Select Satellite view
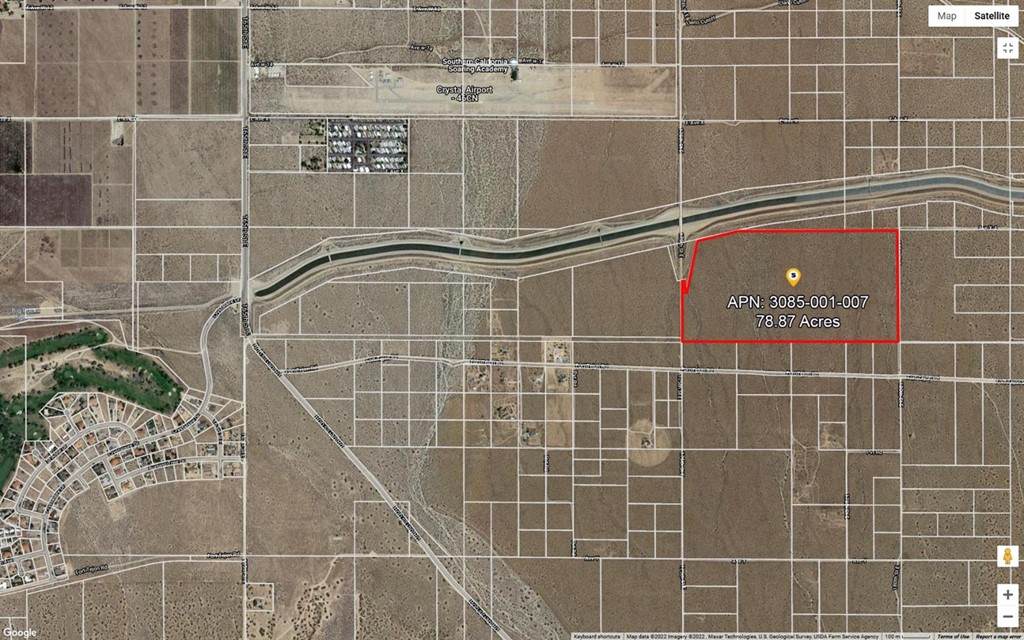The image size is (1024, 640). pos(991,15)
